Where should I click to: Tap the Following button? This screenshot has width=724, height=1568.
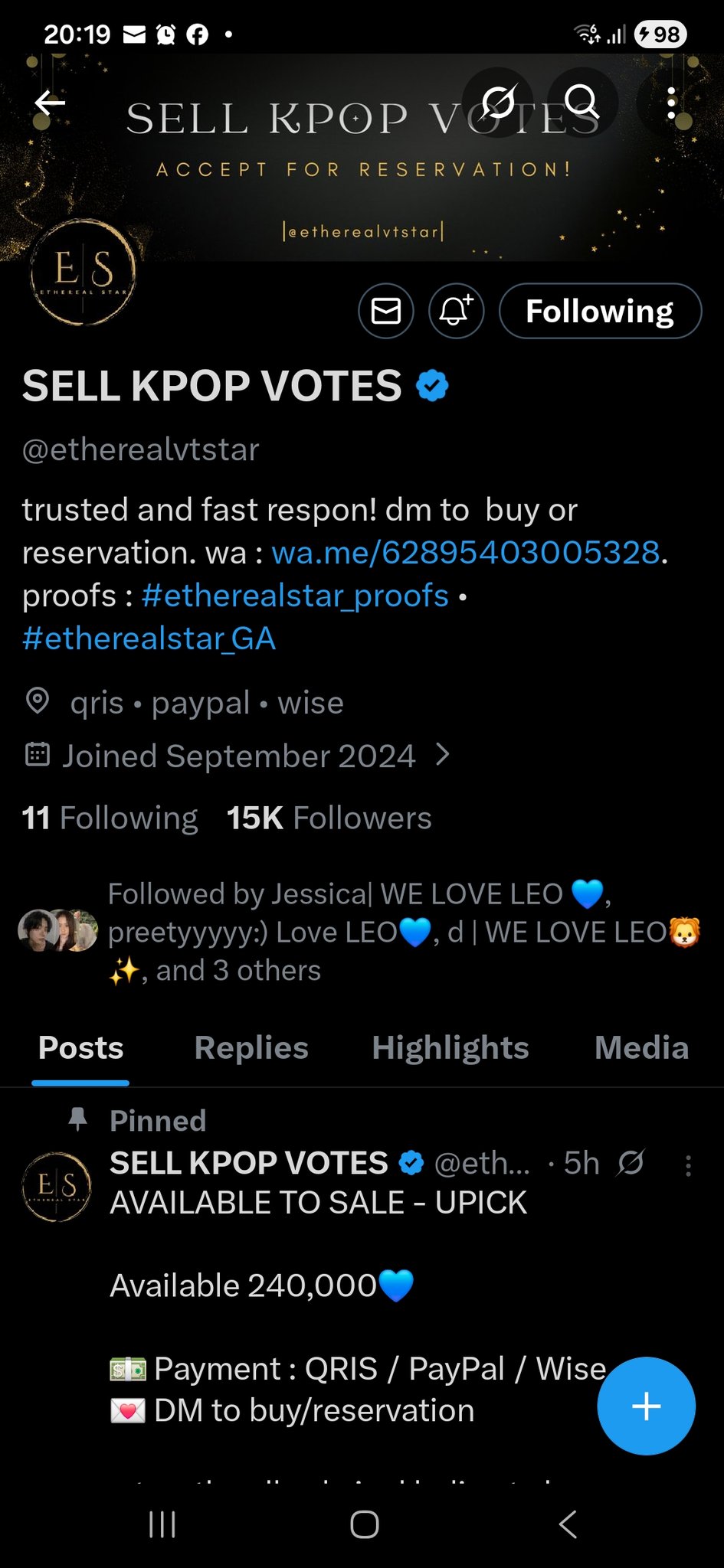(x=600, y=312)
